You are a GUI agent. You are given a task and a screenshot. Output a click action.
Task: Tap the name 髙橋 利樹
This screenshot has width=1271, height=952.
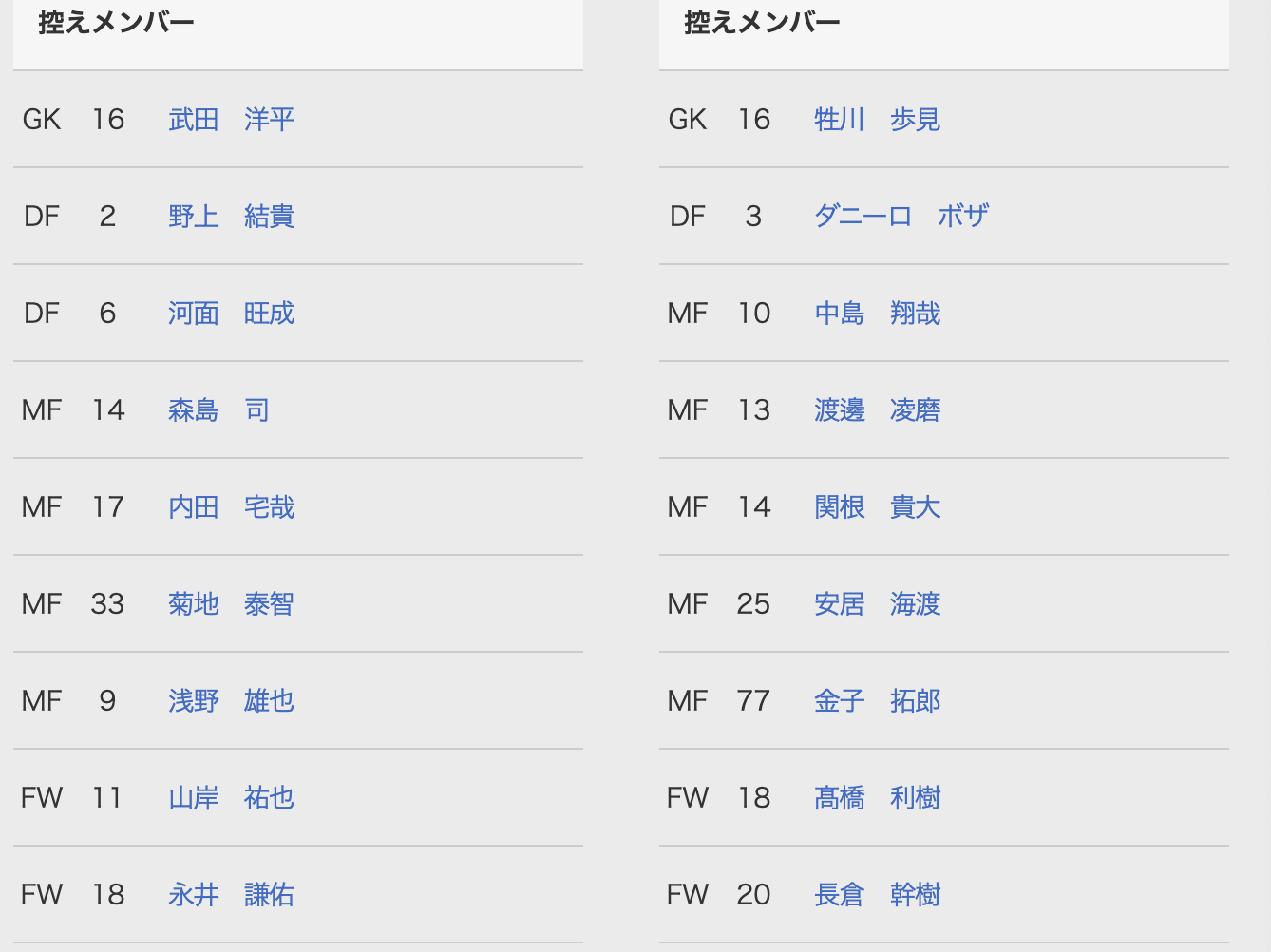tap(877, 798)
